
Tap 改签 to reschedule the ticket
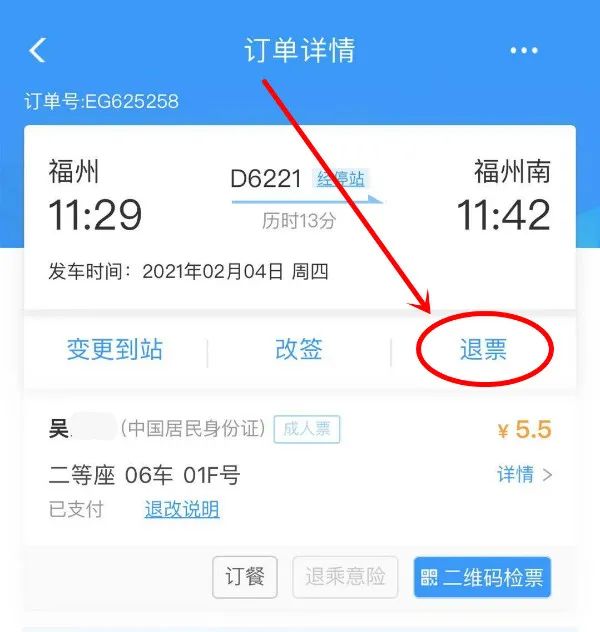click(x=299, y=349)
